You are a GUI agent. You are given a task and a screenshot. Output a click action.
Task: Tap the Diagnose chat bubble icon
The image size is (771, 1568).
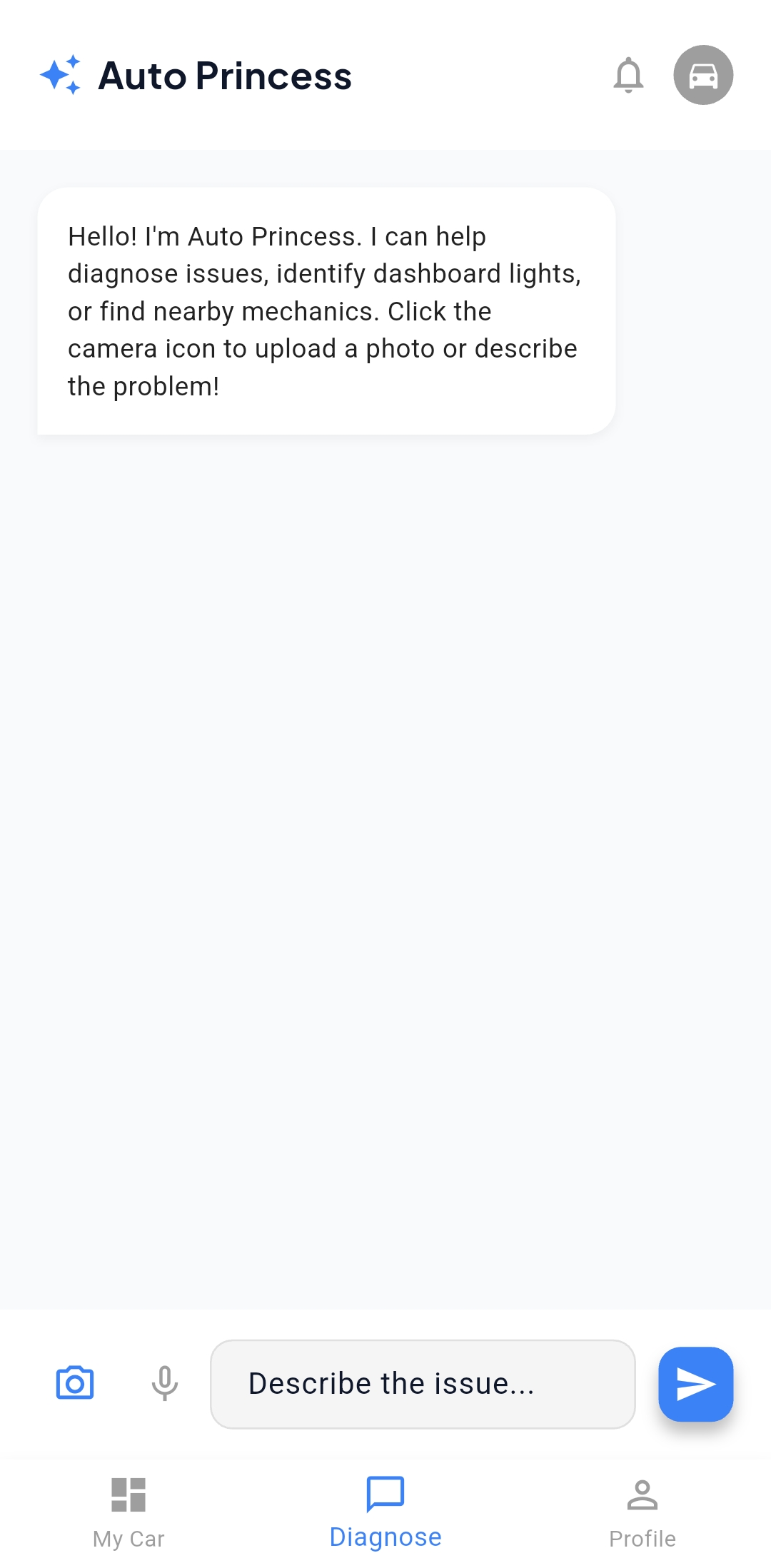coord(385,1494)
